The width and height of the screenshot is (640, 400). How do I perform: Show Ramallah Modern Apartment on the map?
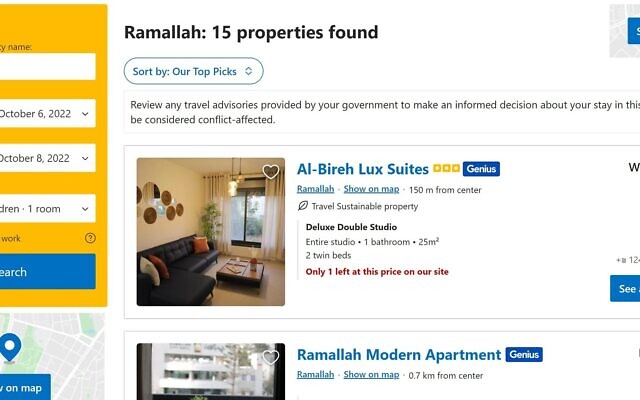click(371, 375)
